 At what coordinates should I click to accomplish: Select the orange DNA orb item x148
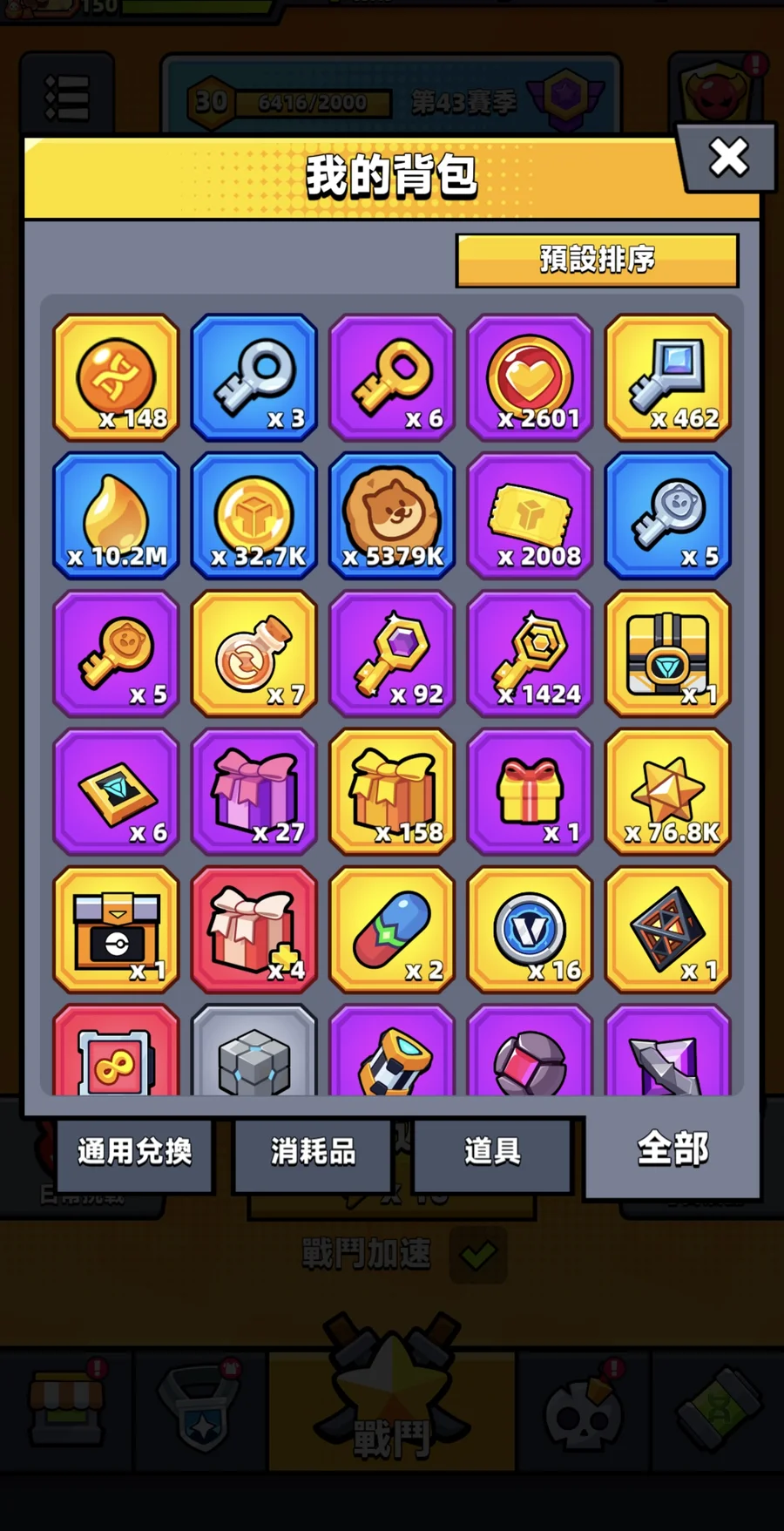(116, 377)
